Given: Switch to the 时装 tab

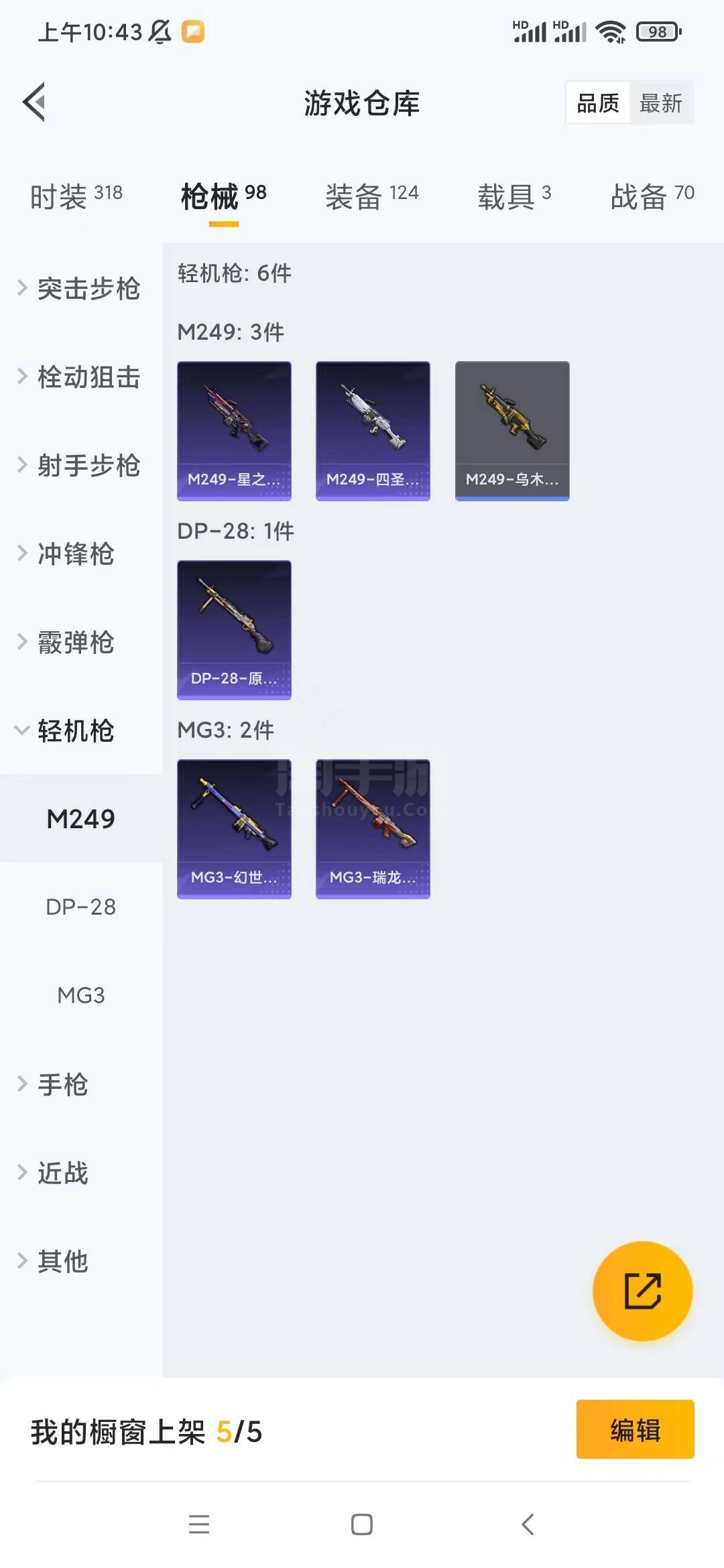Looking at the screenshot, I should pyautogui.click(x=76, y=196).
